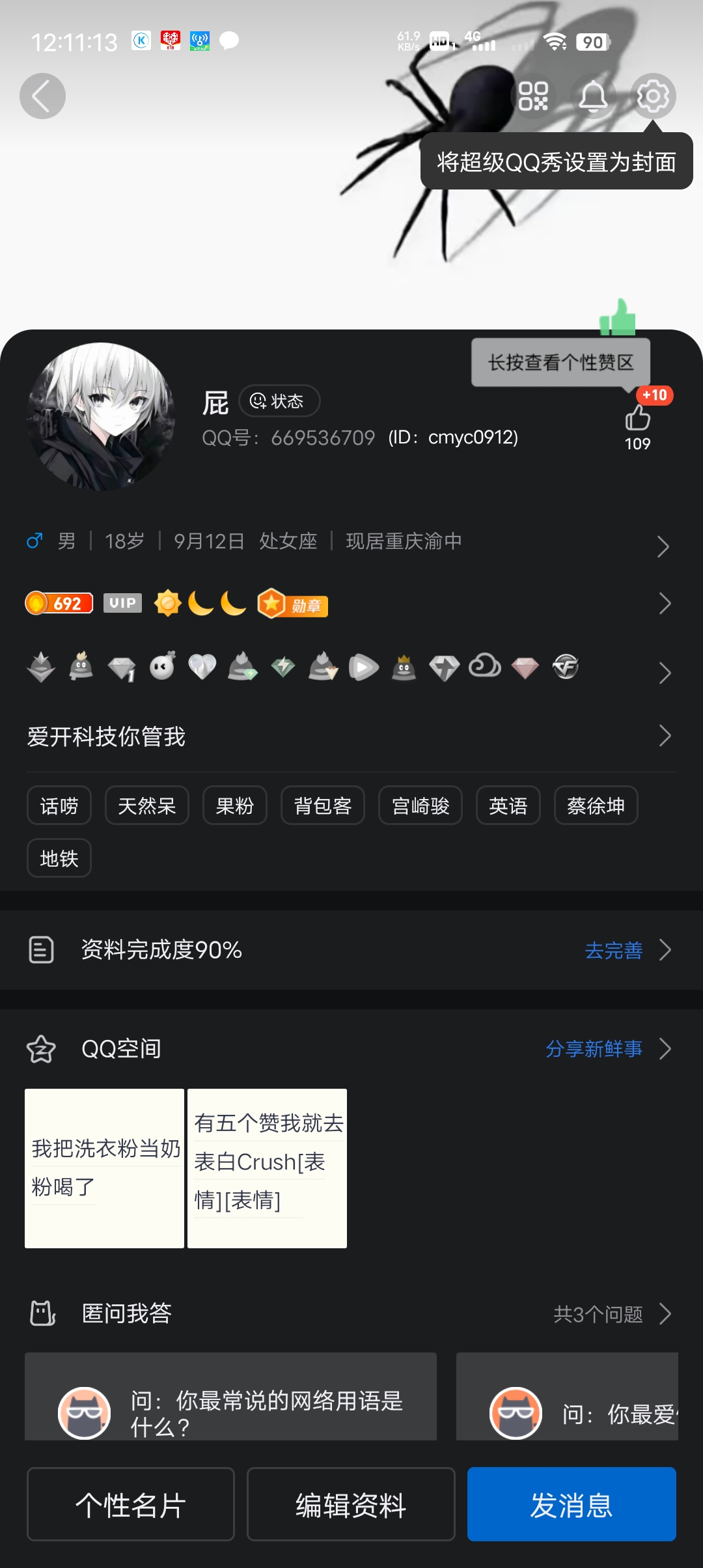Screen dimensions: 703x1568
Task: Select the 话唠 tag
Action: click(x=59, y=805)
